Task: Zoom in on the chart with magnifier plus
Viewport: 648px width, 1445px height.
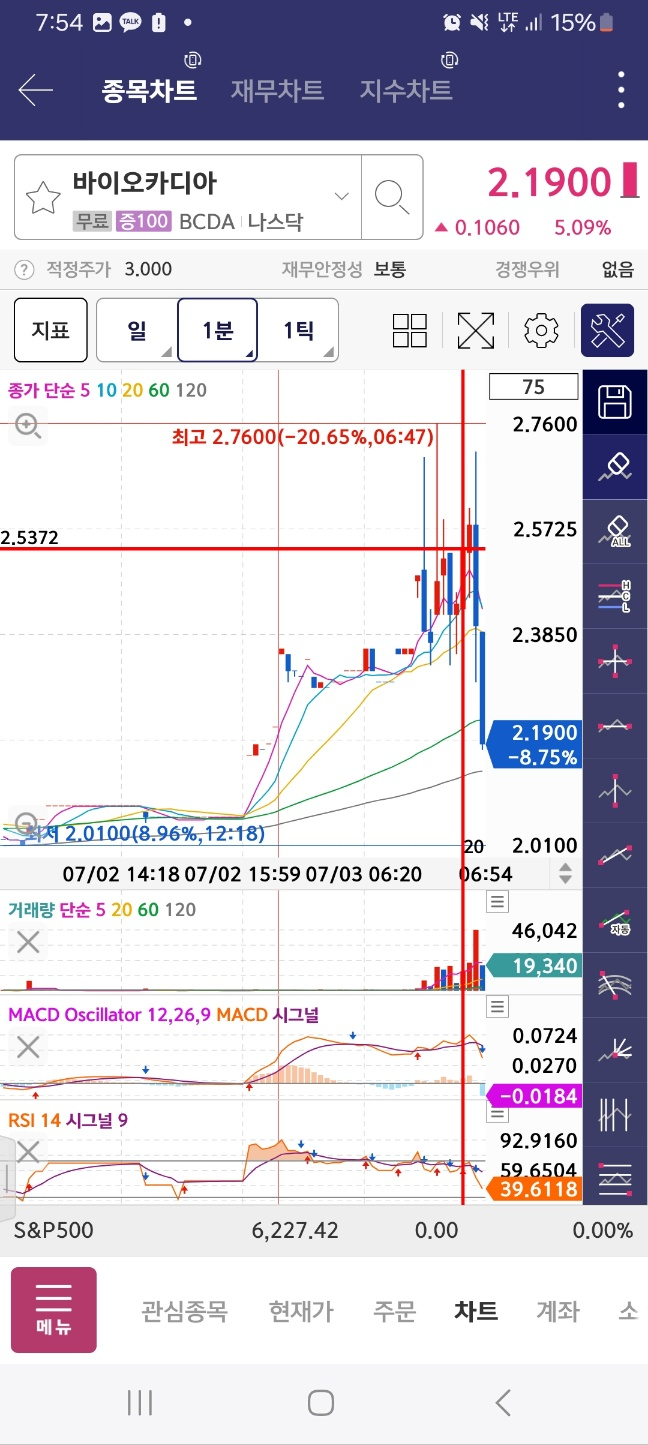Action: 27,427
